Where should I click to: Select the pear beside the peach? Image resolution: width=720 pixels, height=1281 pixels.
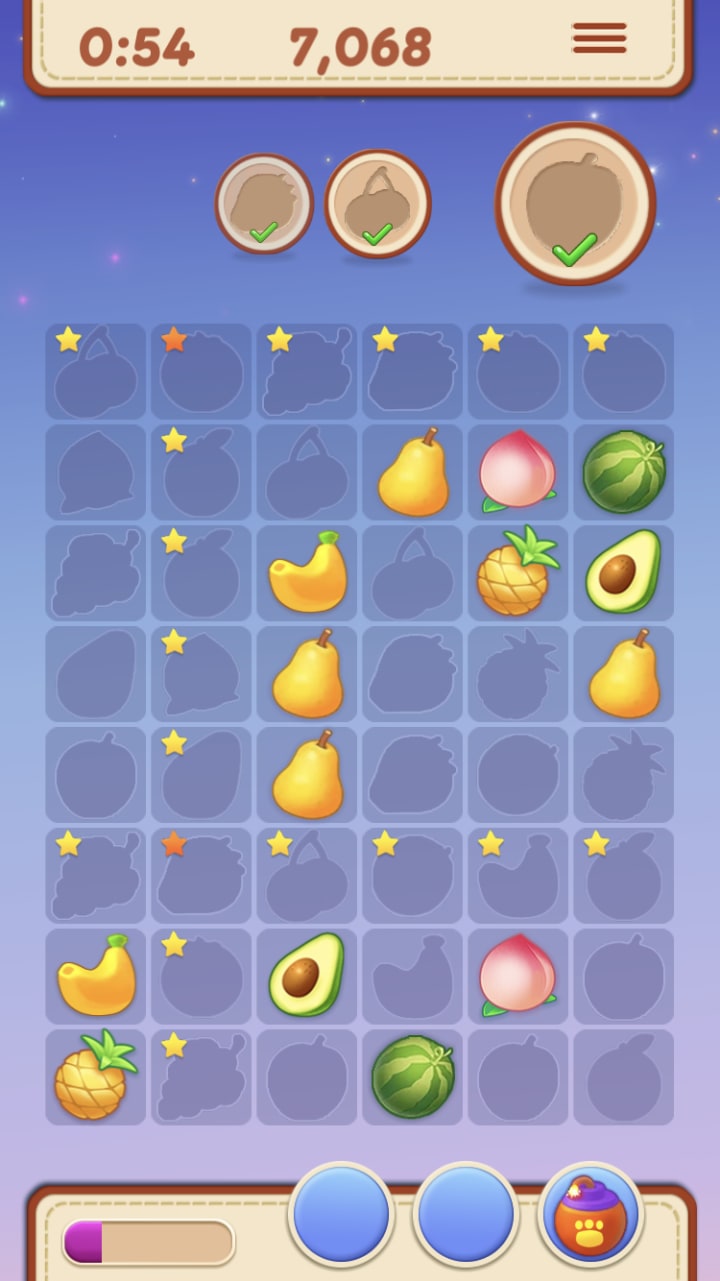click(413, 473)
